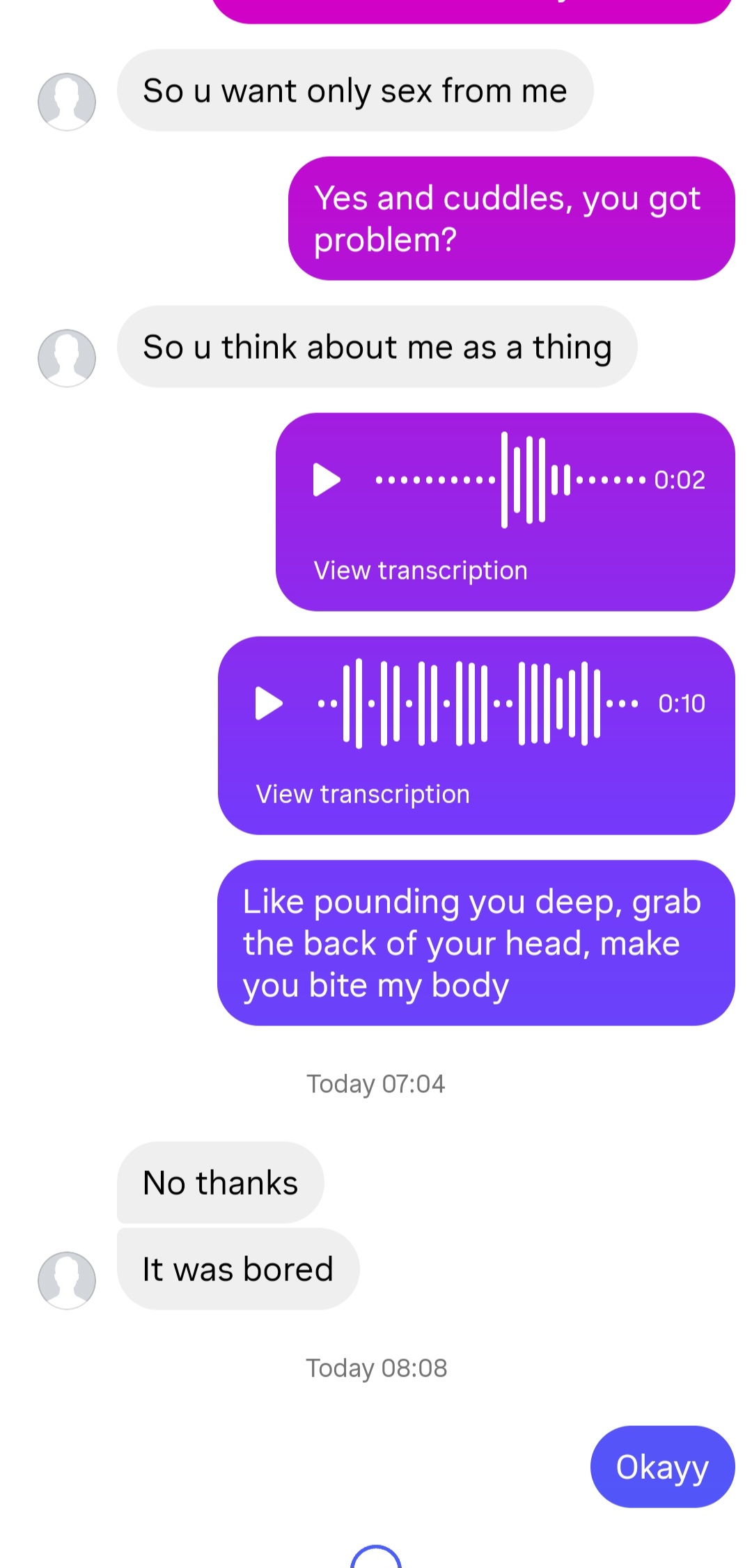
Task: Play the 0:02 voice message
Action: [x=326, y=480]
